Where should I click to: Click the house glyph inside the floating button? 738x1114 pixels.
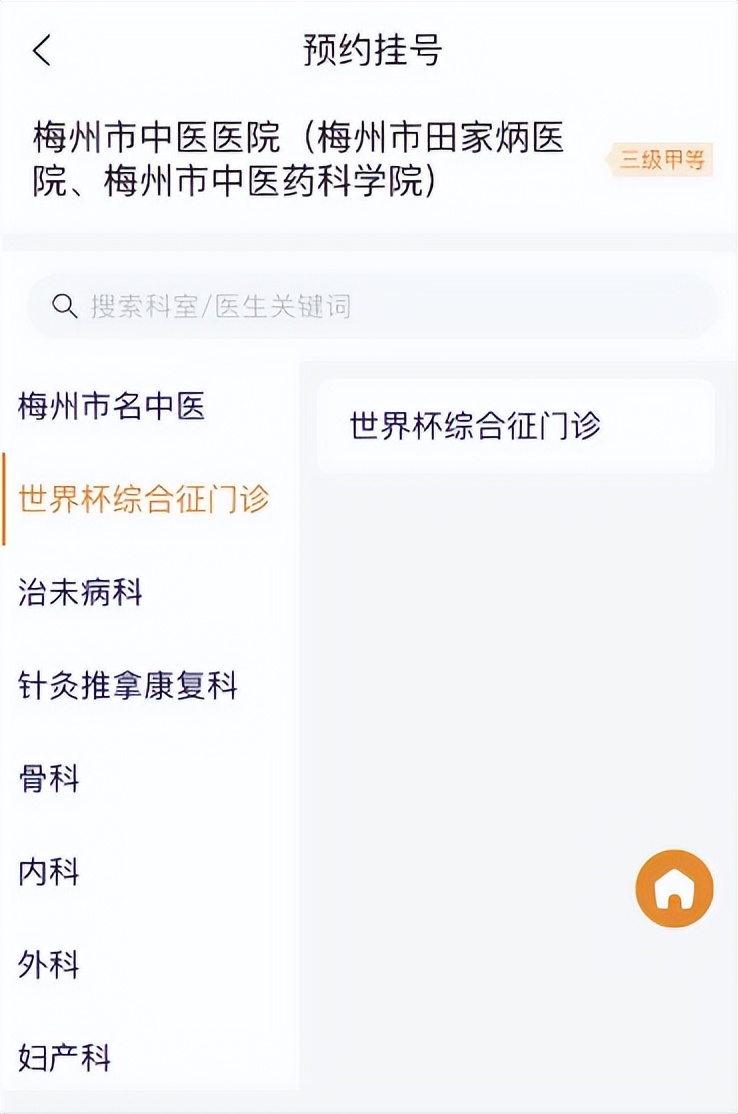674,886
